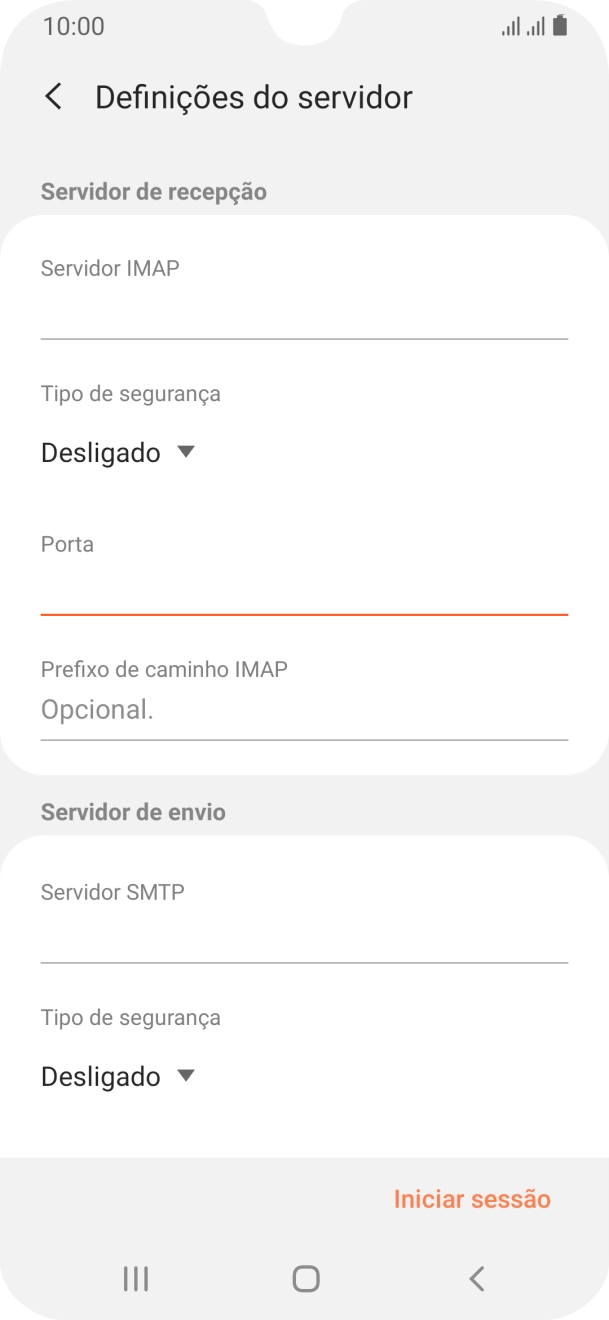
Task: Go back from Definições do servidor
Action: [54, 97]
